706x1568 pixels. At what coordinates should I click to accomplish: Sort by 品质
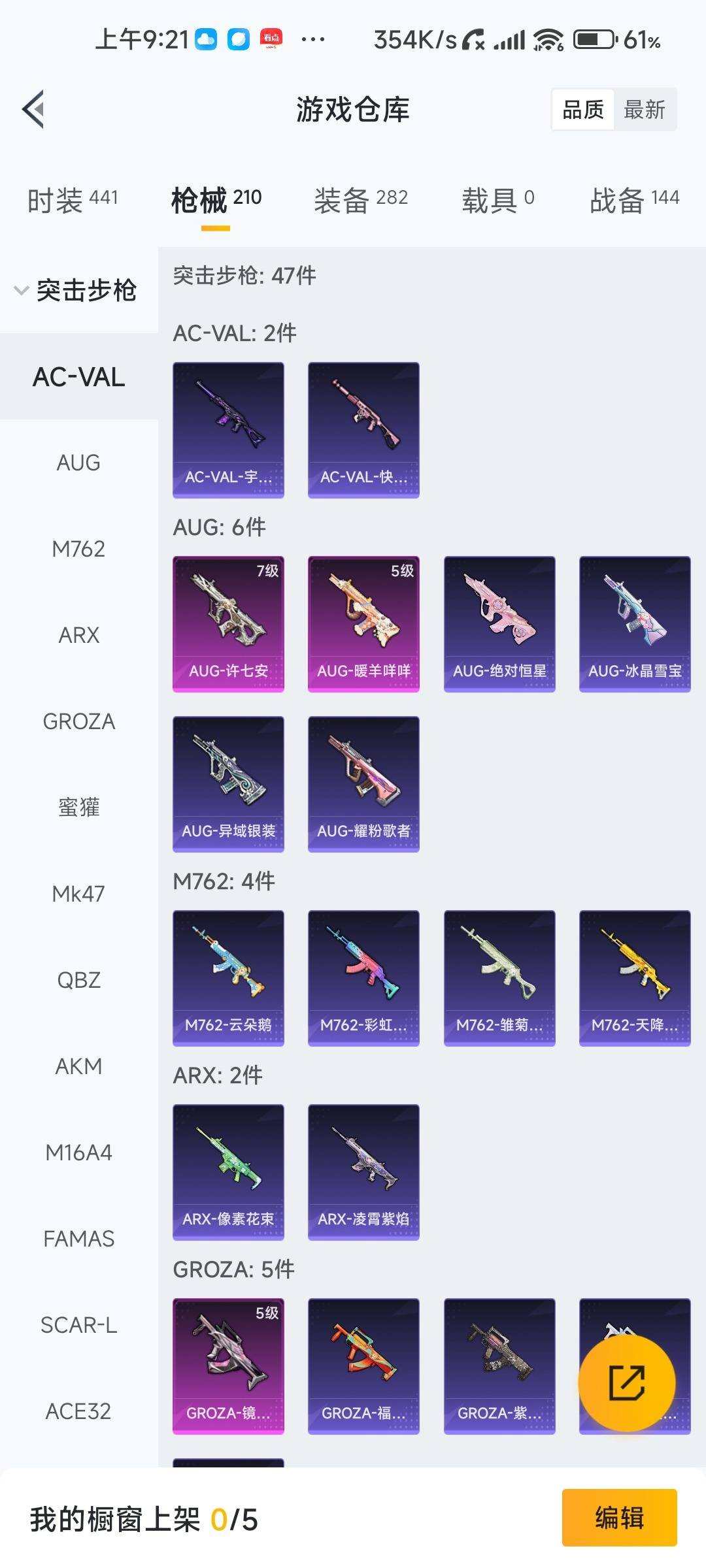pos(583,110)
